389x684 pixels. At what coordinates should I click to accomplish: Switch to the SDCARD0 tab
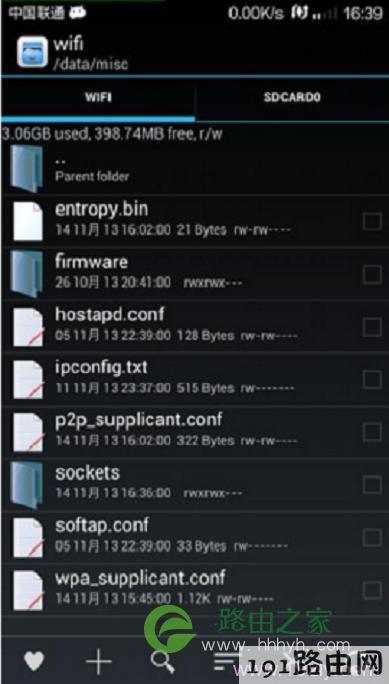[x=292, y=97]
